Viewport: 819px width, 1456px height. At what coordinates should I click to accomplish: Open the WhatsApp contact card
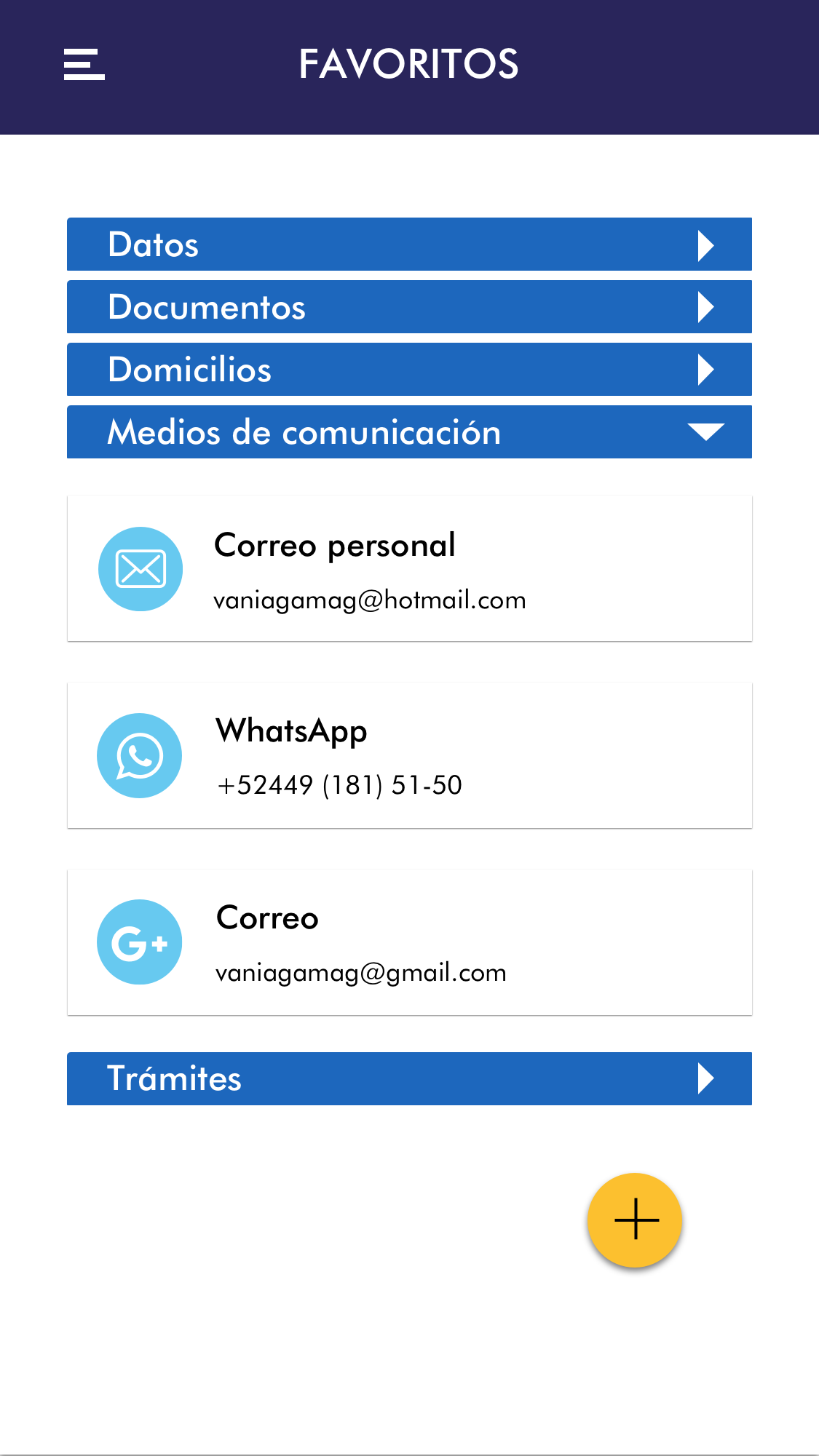[x=409, y=755]
